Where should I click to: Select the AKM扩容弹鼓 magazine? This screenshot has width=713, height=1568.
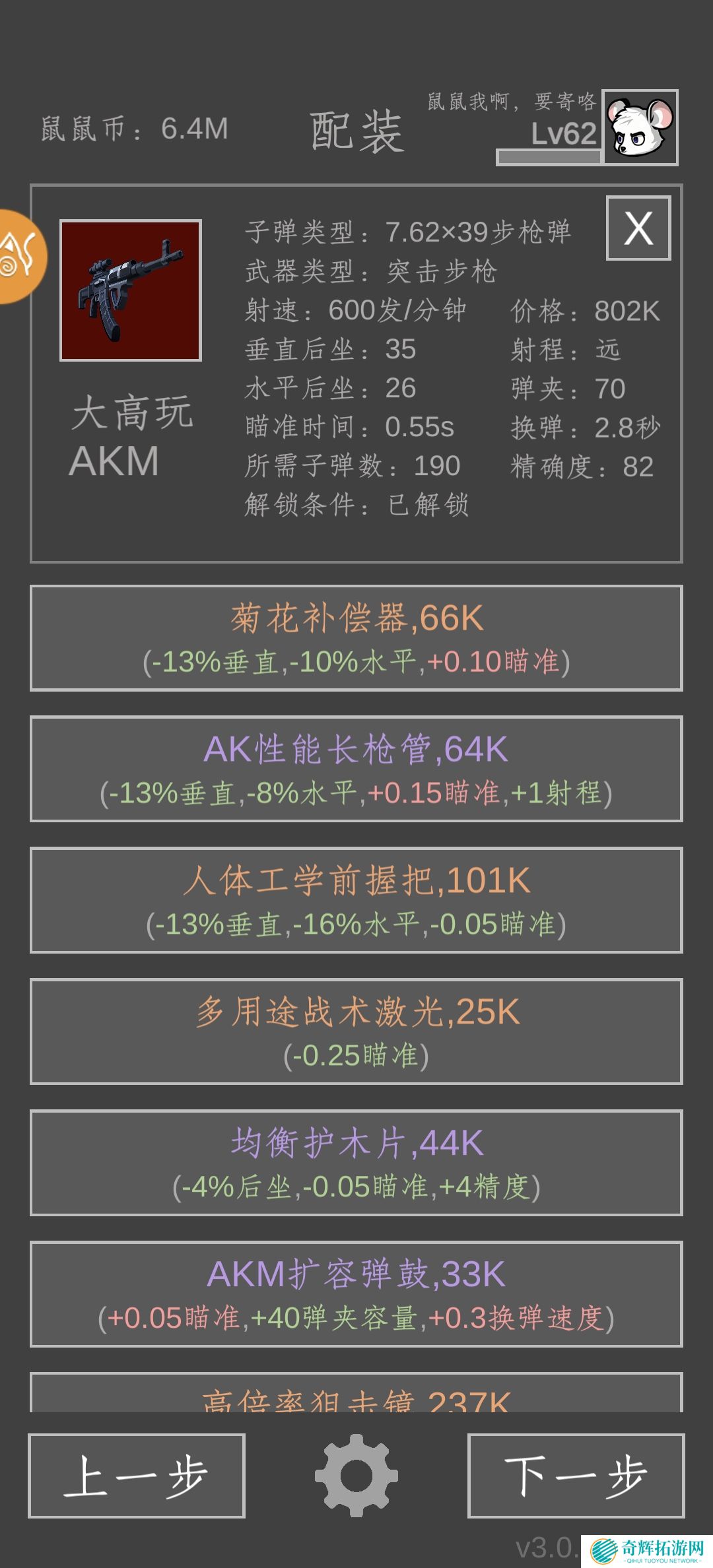pyautogui.click(x=356, y=1294)
